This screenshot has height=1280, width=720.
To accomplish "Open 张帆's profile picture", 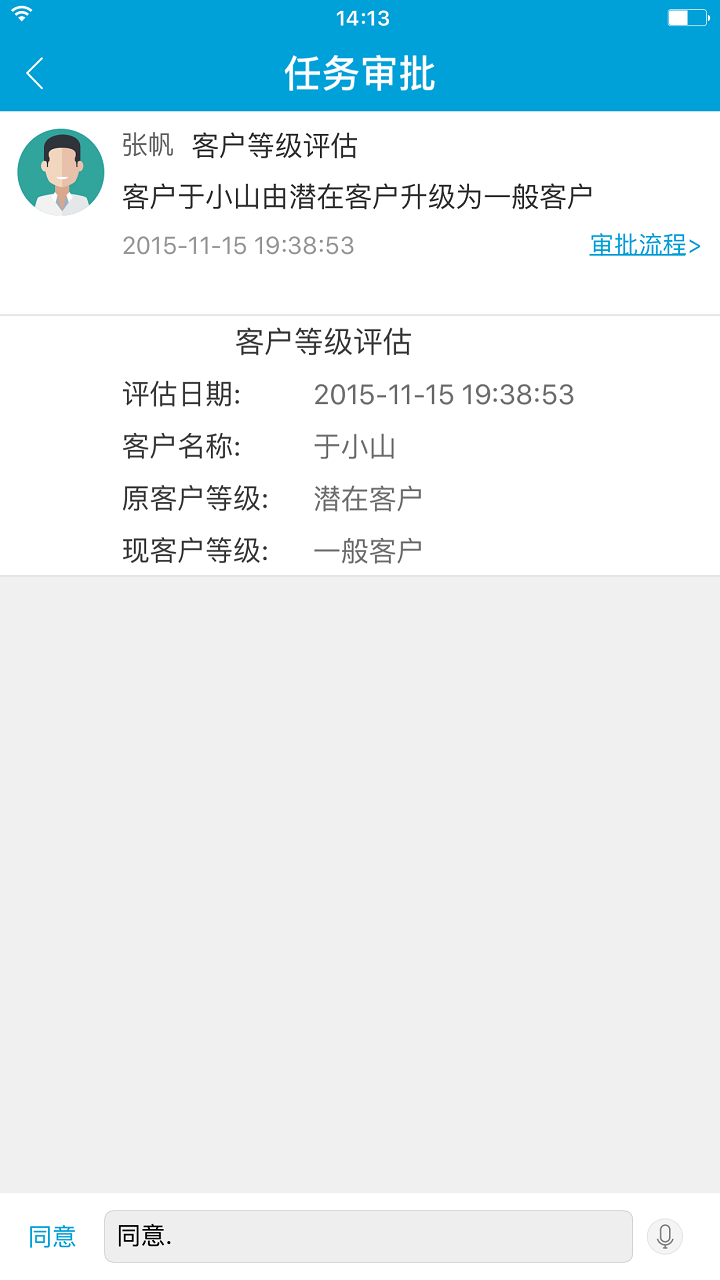I will (60, 171).
